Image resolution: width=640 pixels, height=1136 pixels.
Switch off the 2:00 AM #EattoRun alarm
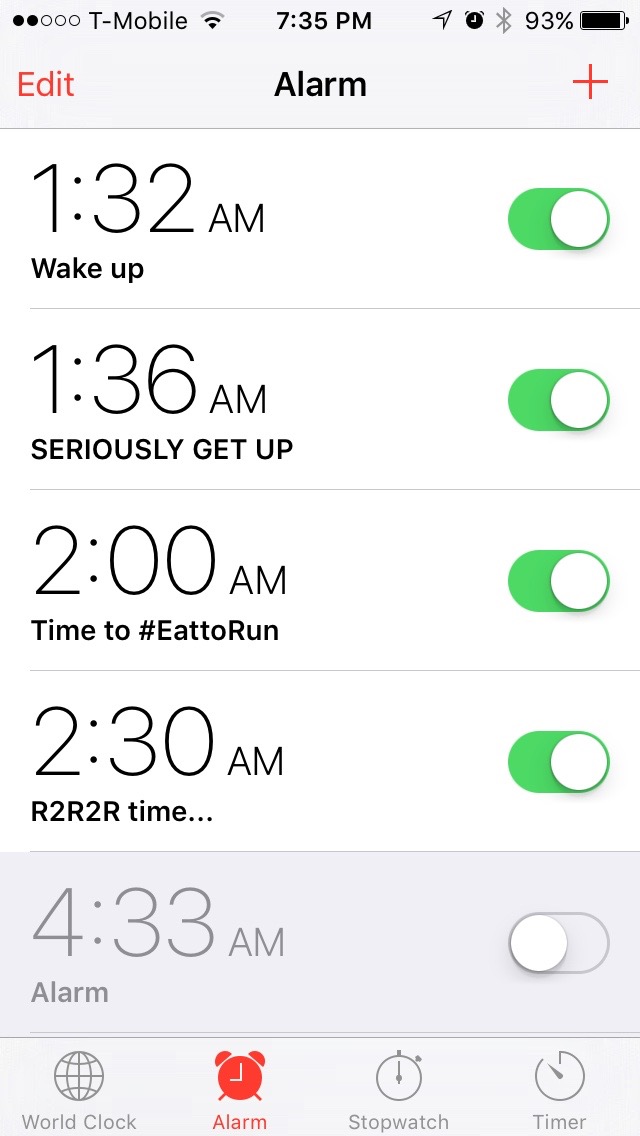click(559, 581)
